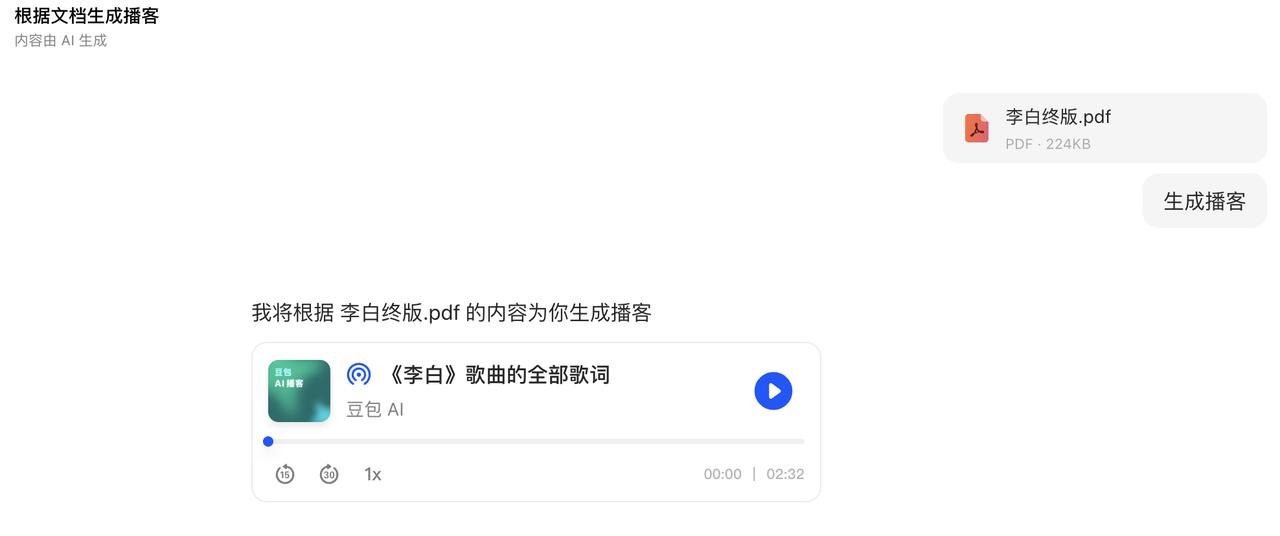The height and width of the screenshot is (536, 1280).
Task: Play the 《李白》 podcast
Action: tap(773, 391)
